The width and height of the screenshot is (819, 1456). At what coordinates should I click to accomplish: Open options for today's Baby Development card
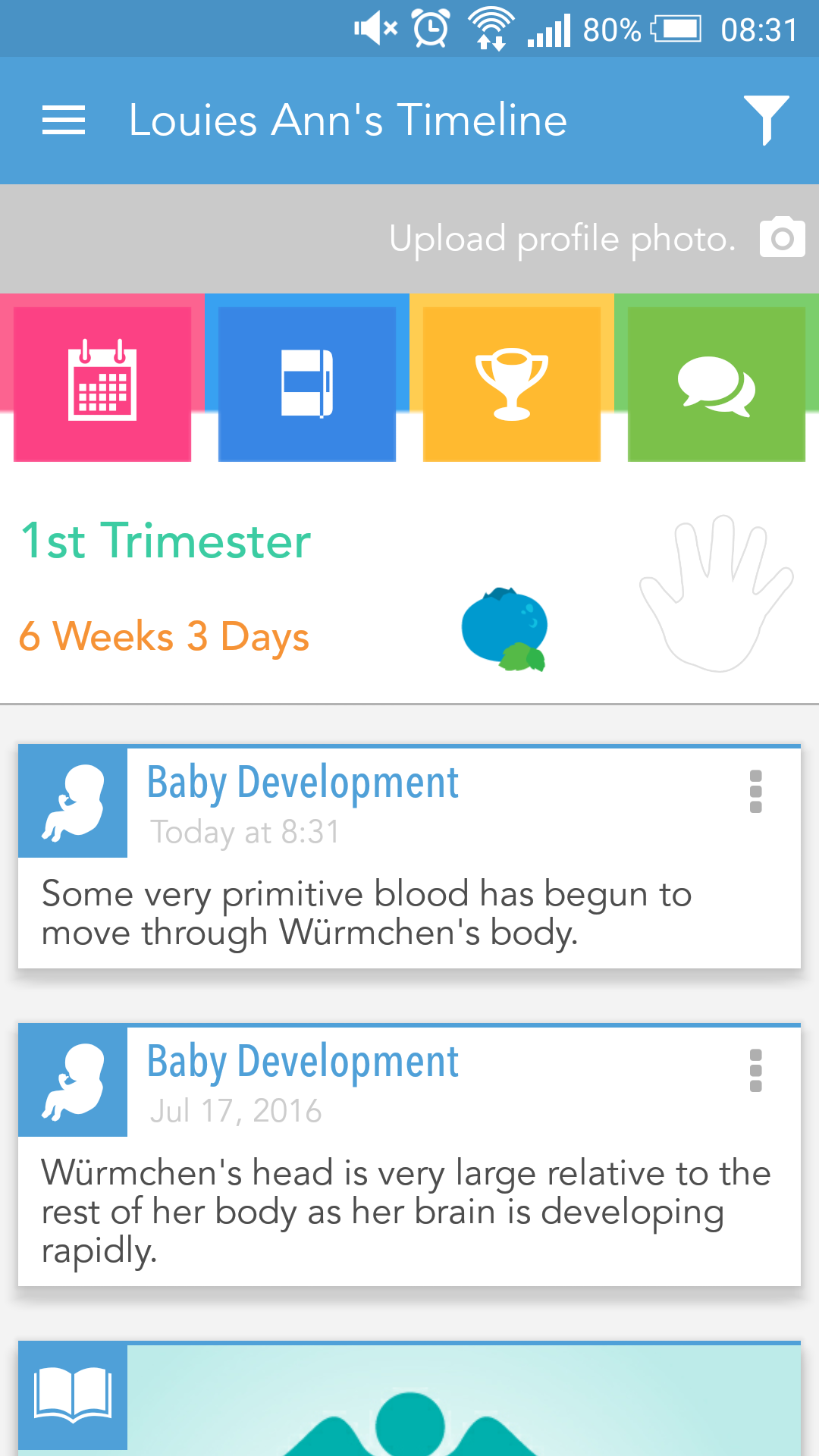click(x=755, y=792)
